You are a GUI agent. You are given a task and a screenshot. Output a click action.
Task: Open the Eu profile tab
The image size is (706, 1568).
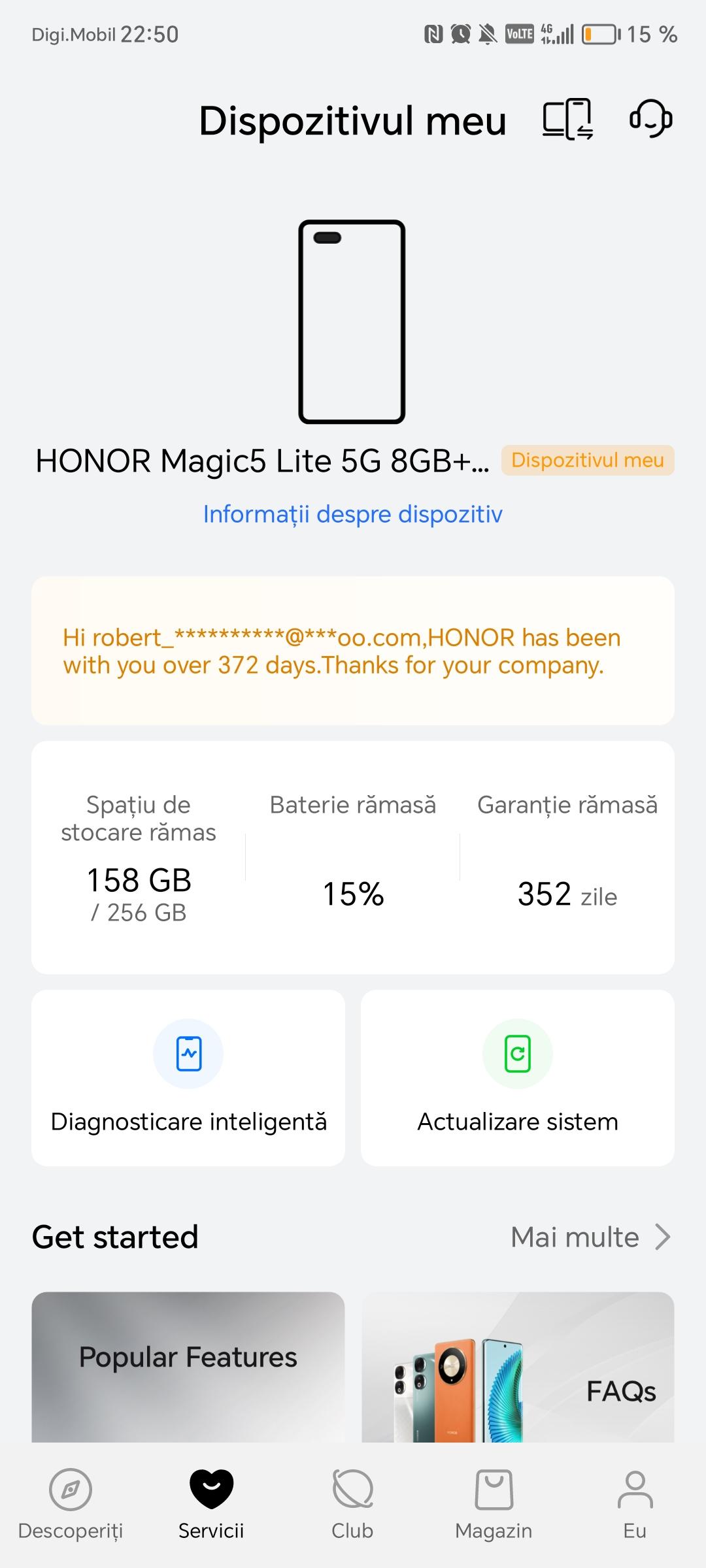click(635, 1504)
